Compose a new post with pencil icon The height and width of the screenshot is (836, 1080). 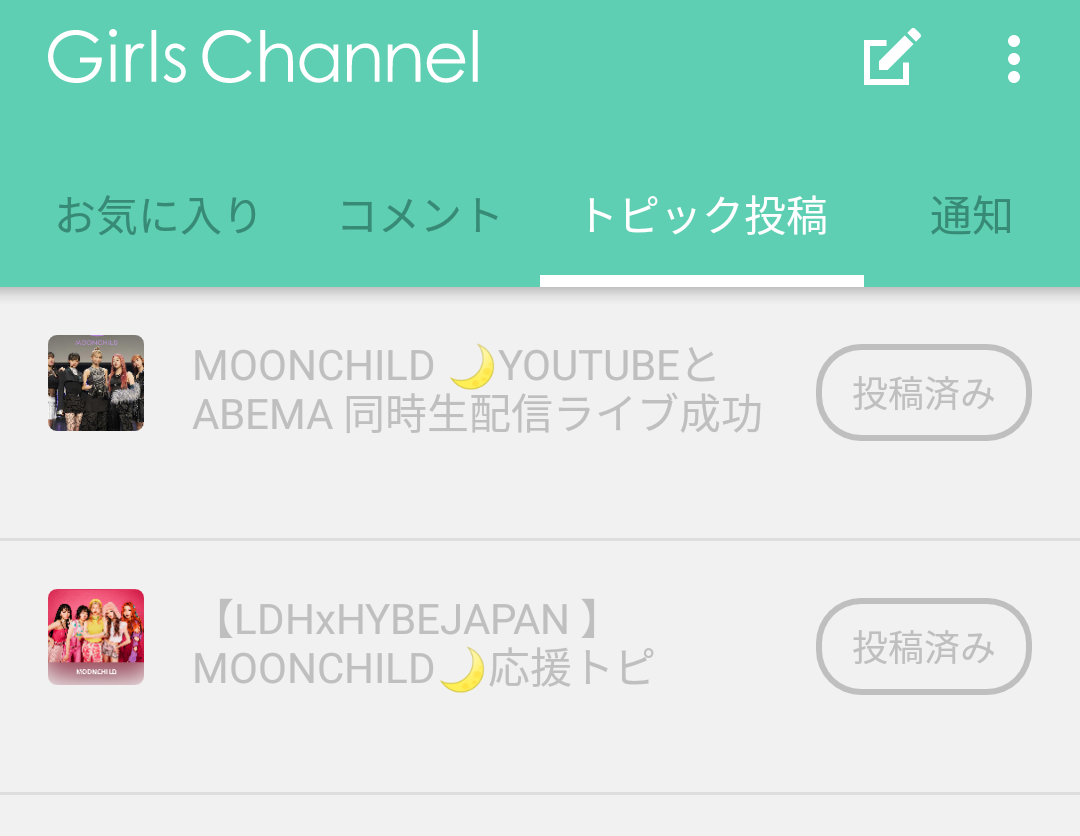[x=891, y=58]
